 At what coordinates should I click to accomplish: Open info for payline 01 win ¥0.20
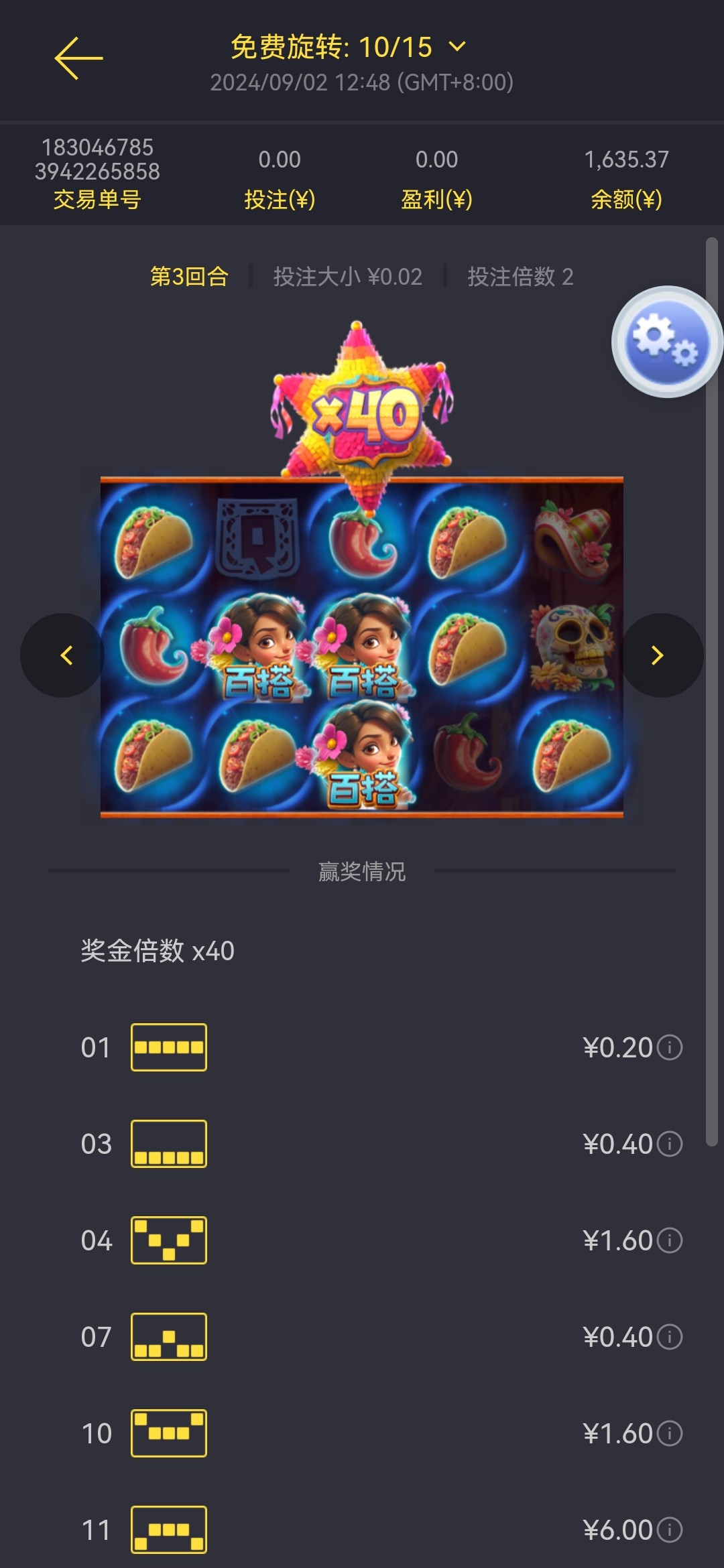[x=669, y=1047]
